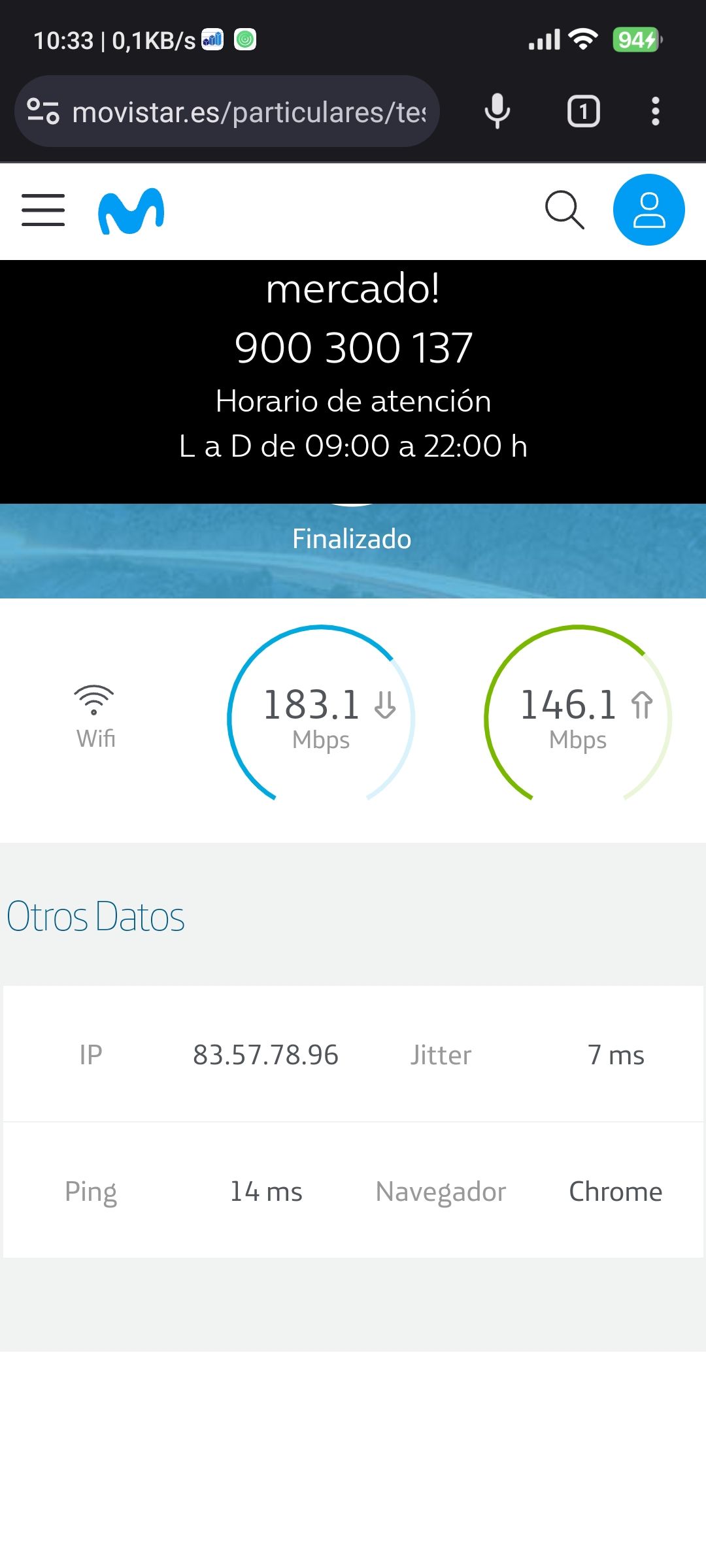Open the Jitter result details
The width and height of the screenshot is (706, 1568).
[441, 1054]
